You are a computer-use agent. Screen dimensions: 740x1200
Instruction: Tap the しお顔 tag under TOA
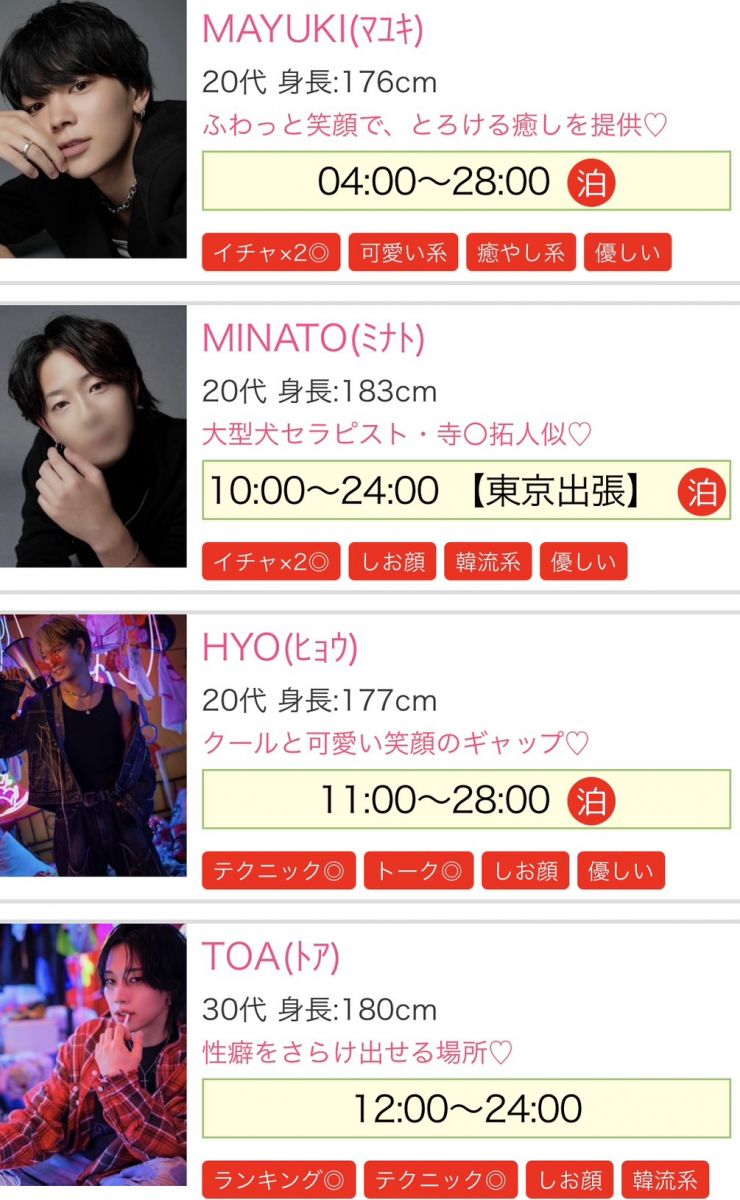(x=569, y=1180)
